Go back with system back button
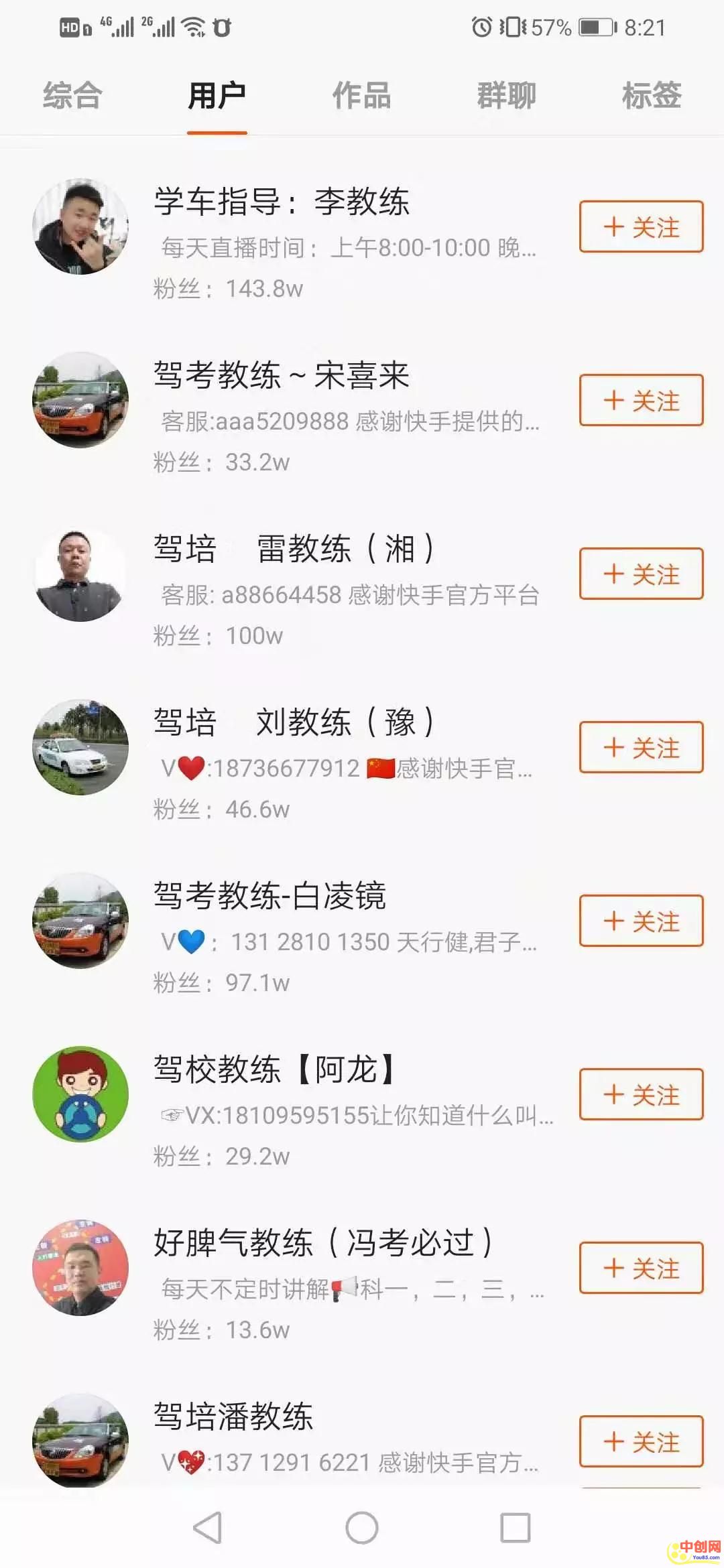The height and width of the screenshot is (1568, 724). click(207, 1528)
